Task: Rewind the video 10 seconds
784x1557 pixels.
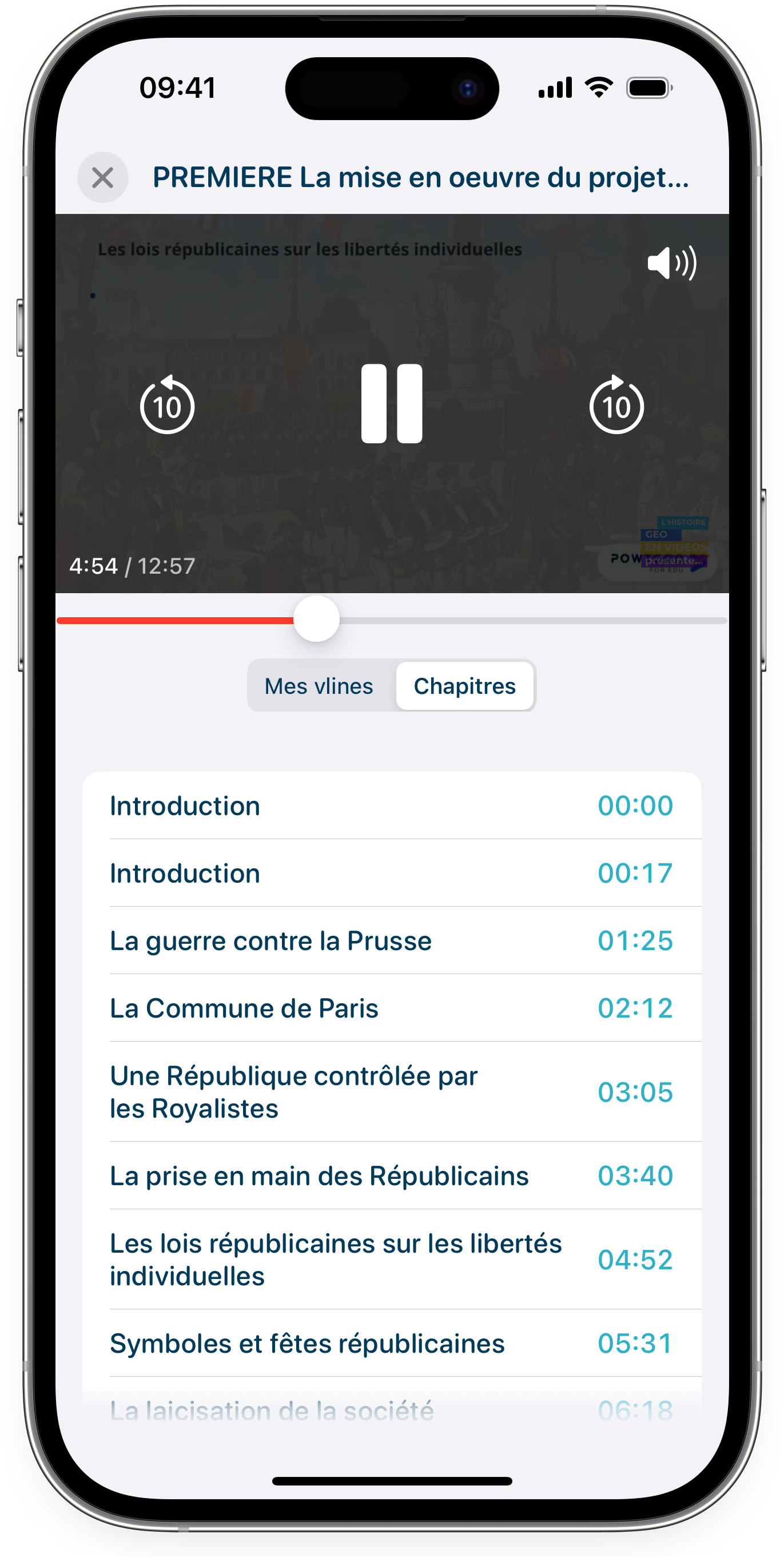Action: point(168,405)
